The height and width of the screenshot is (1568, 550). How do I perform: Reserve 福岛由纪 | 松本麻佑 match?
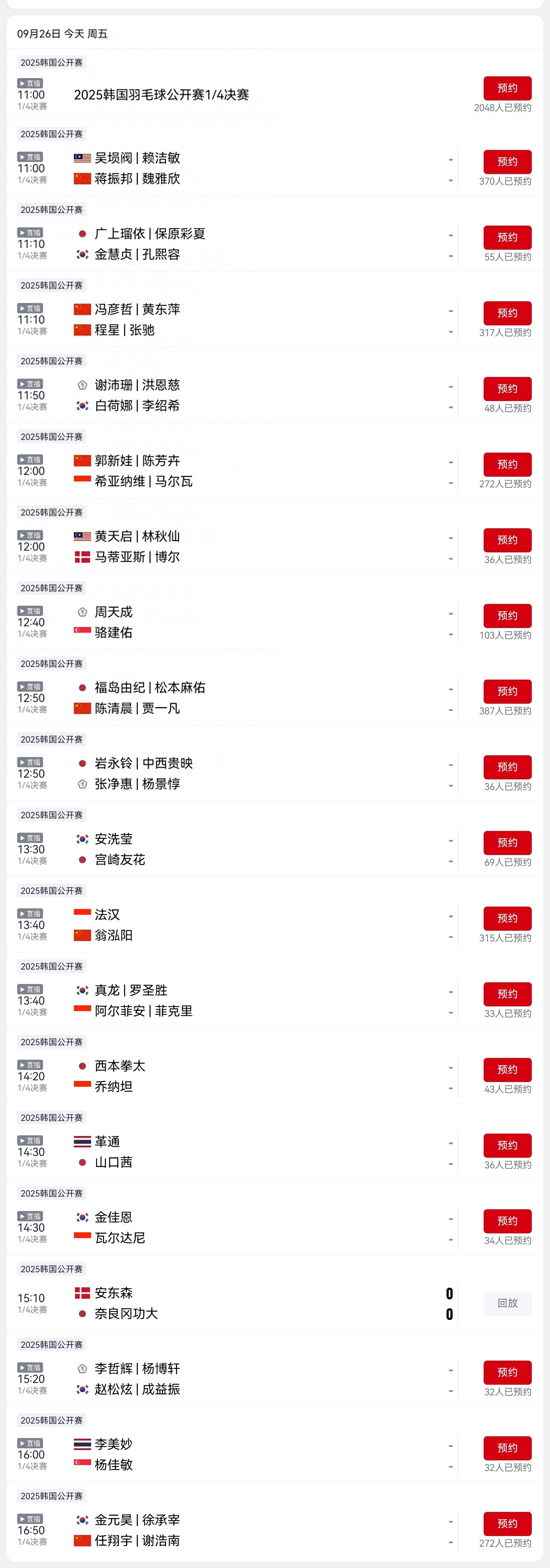click(x=507, y=691)
